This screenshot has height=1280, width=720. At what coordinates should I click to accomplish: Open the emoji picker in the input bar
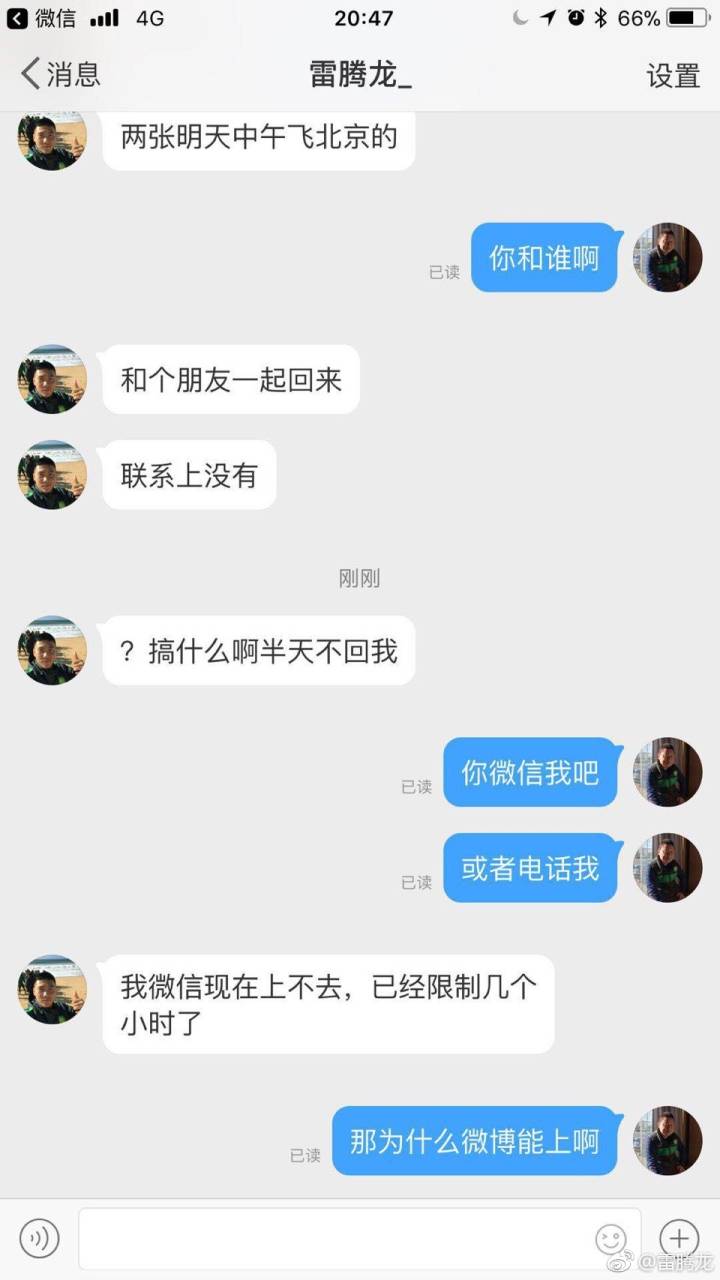611,1240
